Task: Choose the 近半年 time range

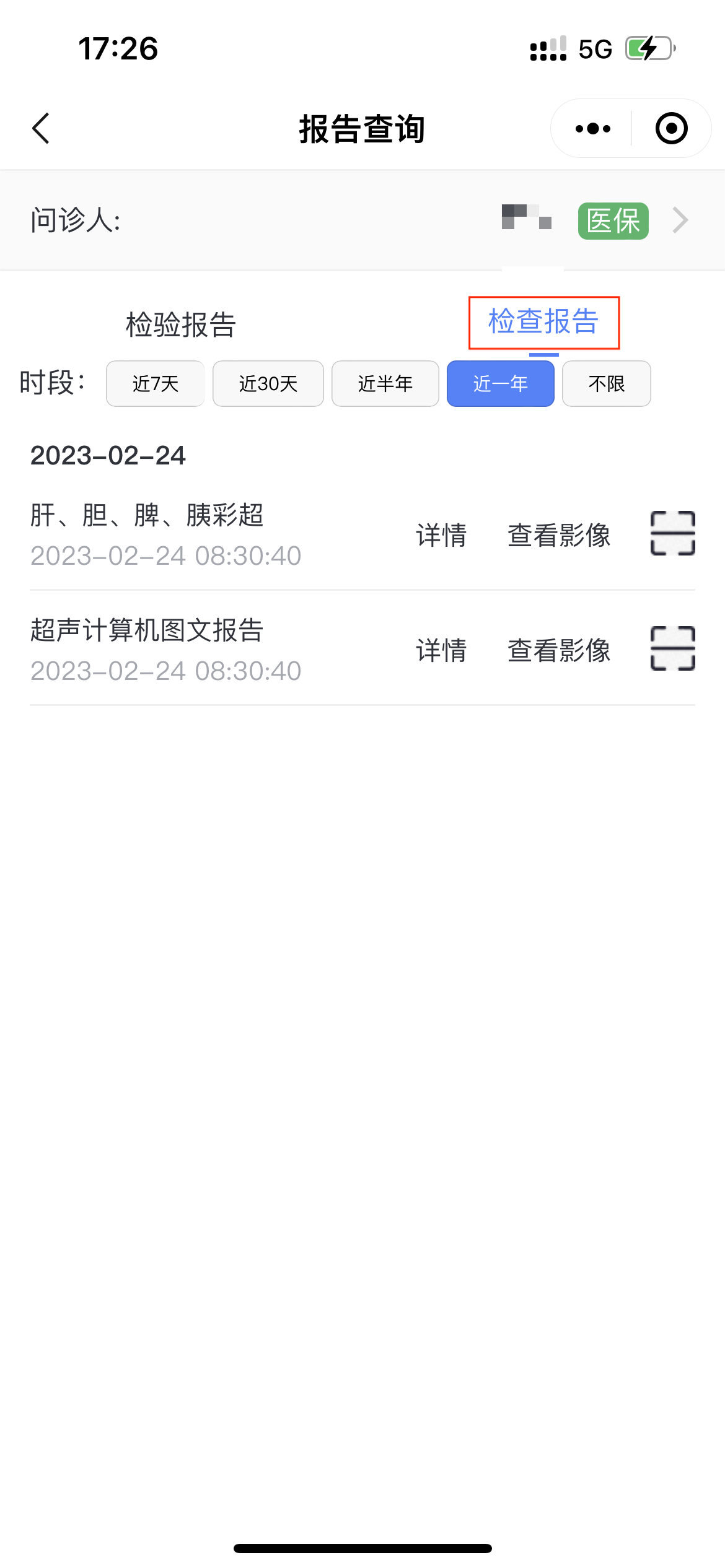Action: (x=385, y=384)
